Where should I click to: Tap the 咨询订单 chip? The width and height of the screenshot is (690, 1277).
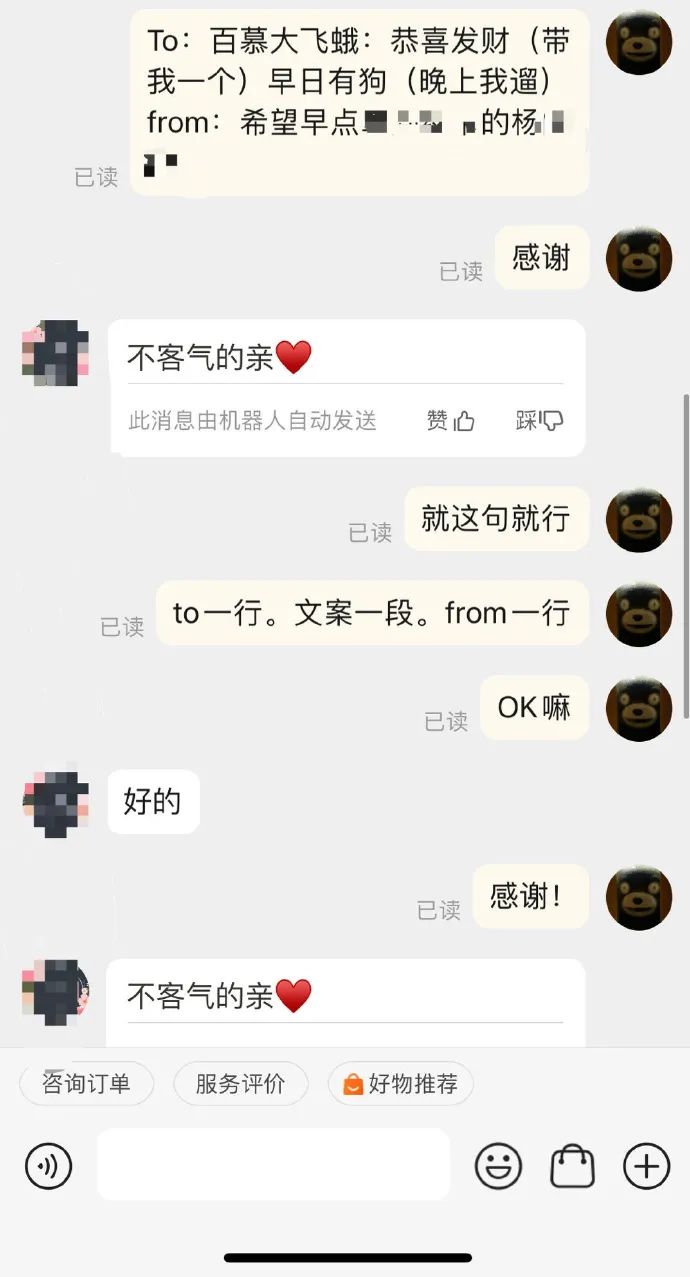coord(87,1084)
